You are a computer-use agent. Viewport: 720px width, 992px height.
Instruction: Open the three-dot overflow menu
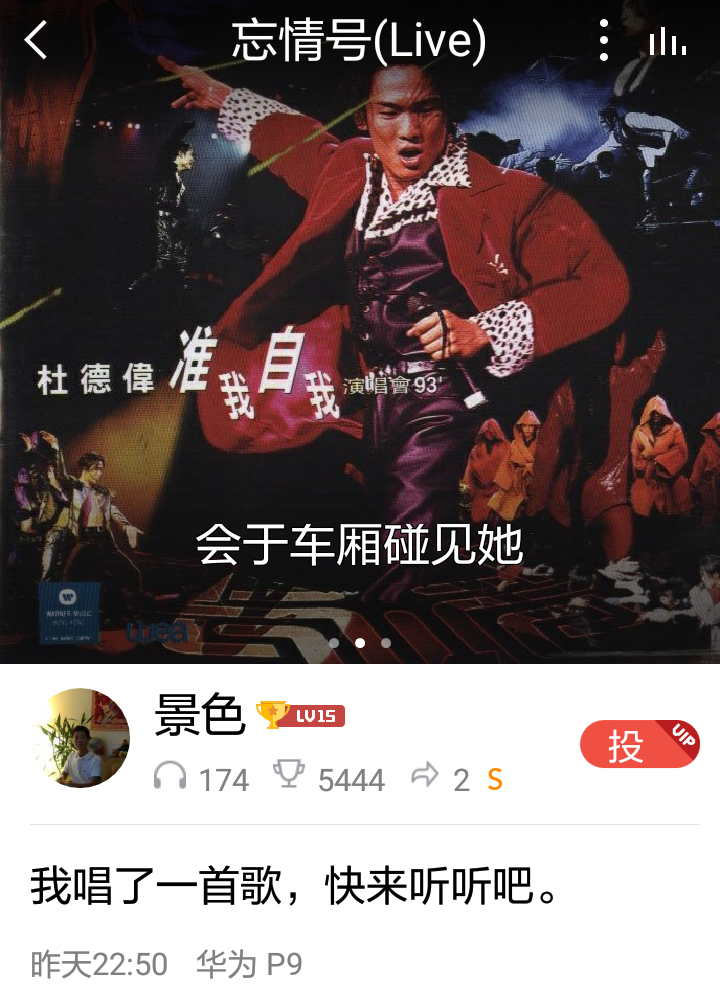click(x=603, y=41)
